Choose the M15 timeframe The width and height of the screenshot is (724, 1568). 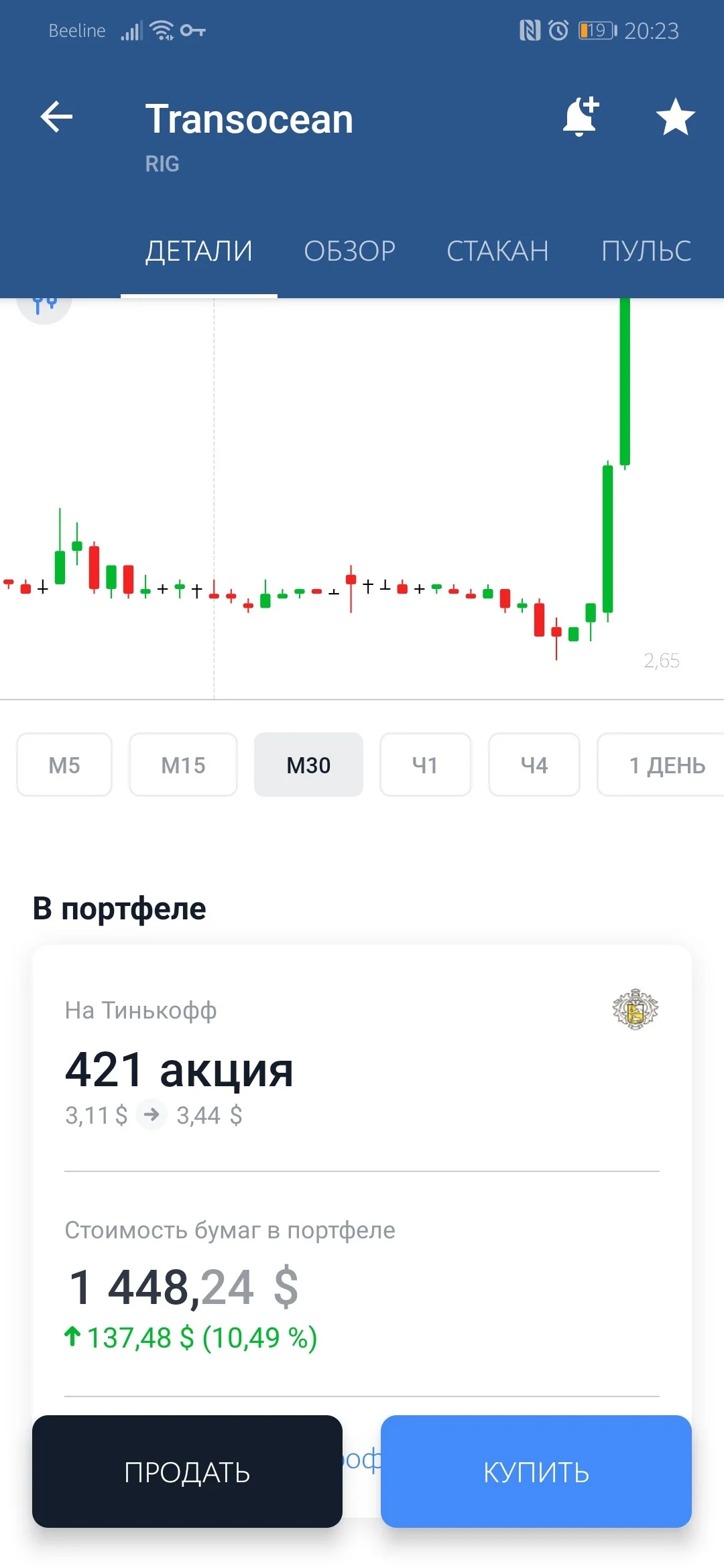pyautogui.click(x=183, y=765)
